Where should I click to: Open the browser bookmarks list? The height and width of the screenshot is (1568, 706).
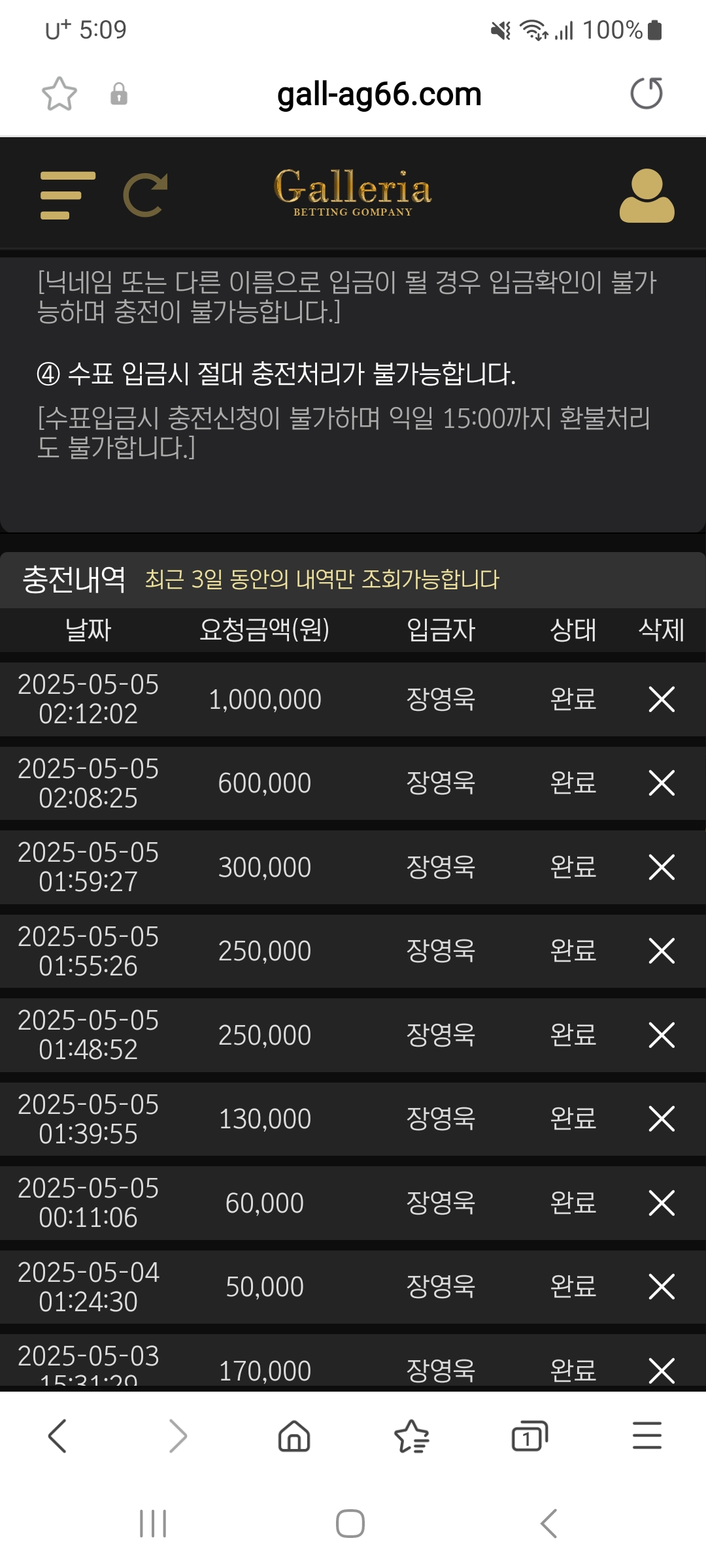pos(412,1436)
